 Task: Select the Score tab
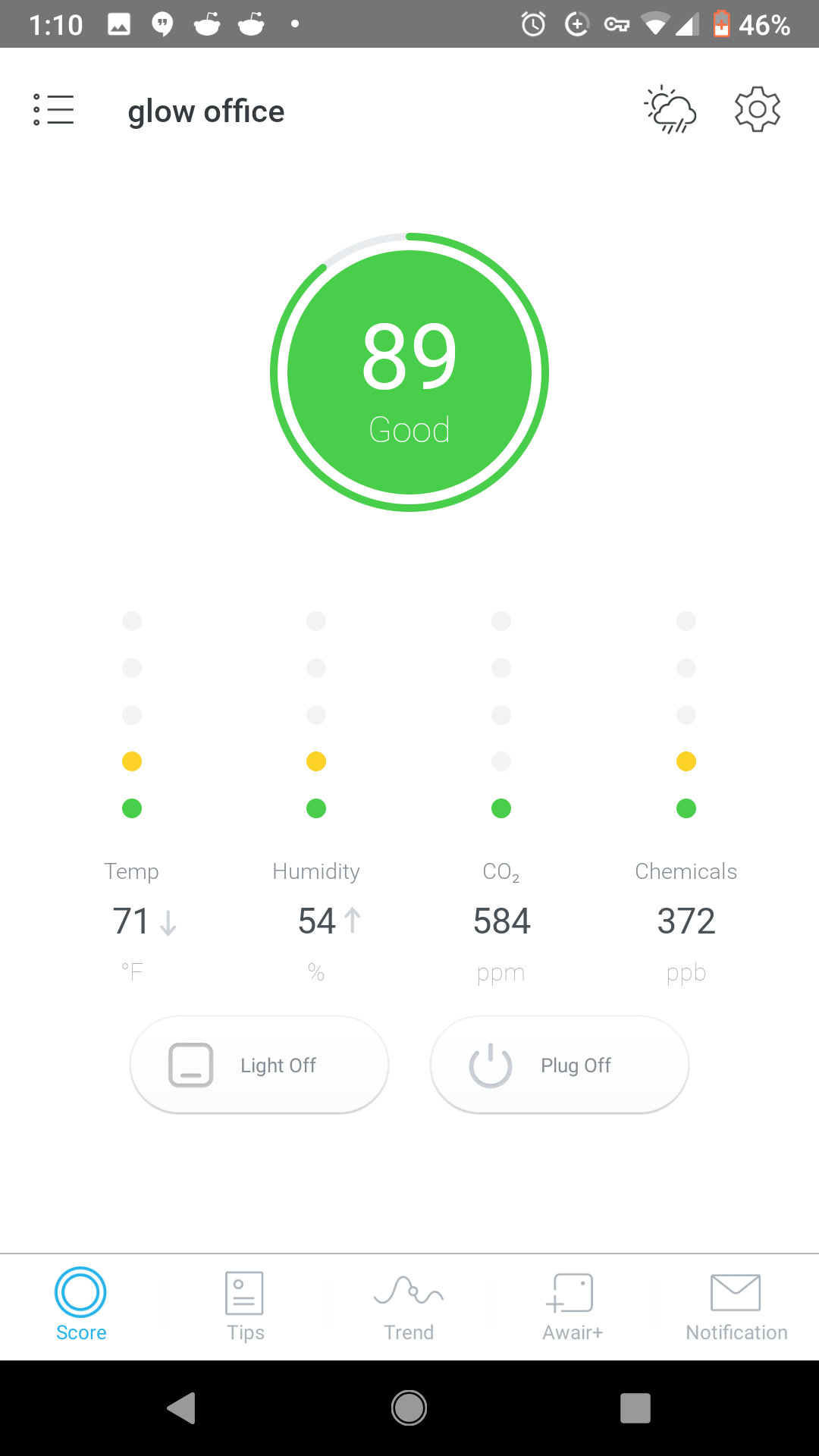[81, 1306]
